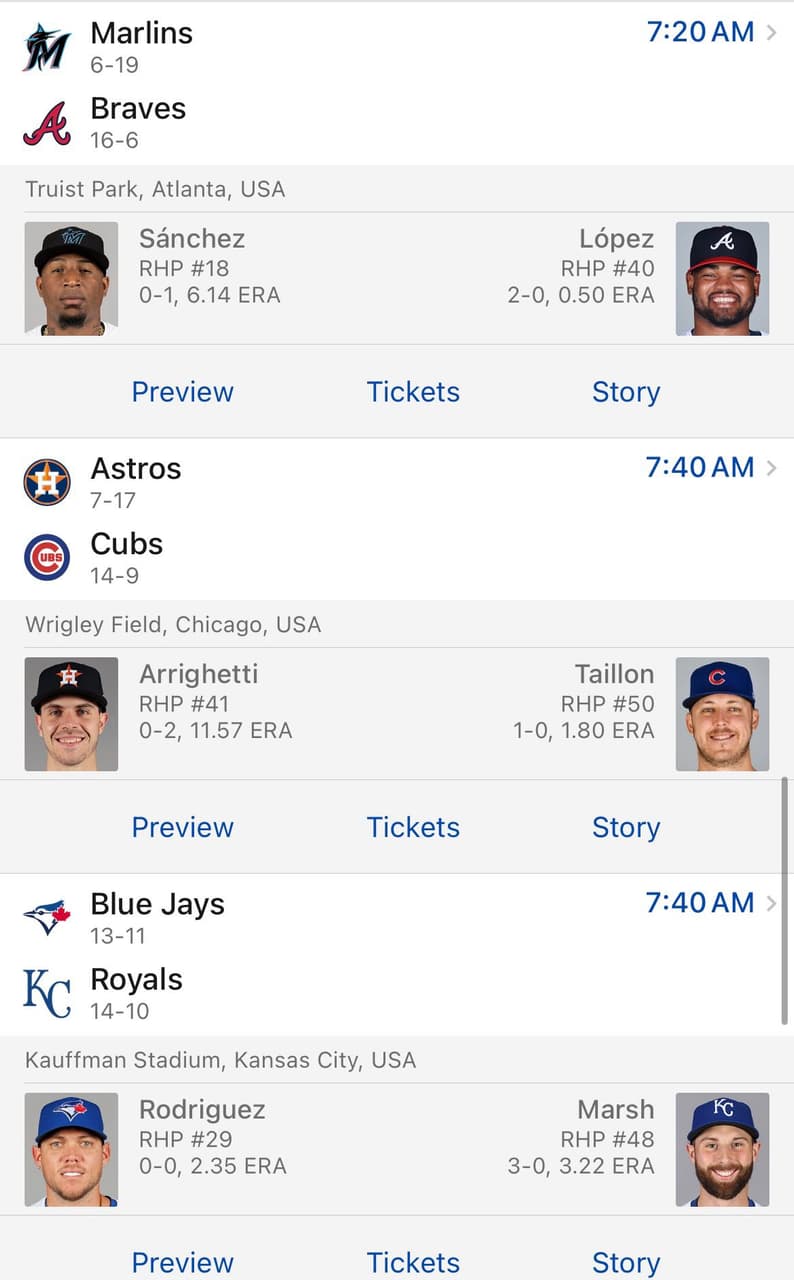The image size is (794, 1280).
Task: Click the Braves team logo
Action: coord(45,120)
